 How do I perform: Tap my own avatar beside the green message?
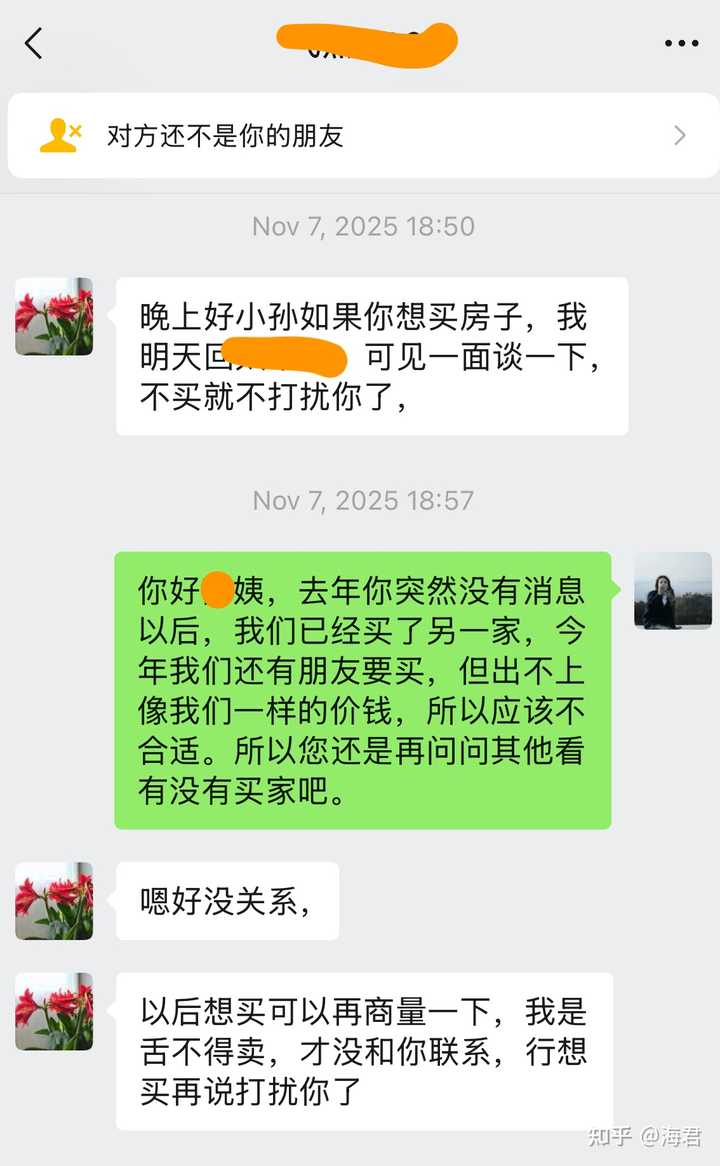(672, 591)
